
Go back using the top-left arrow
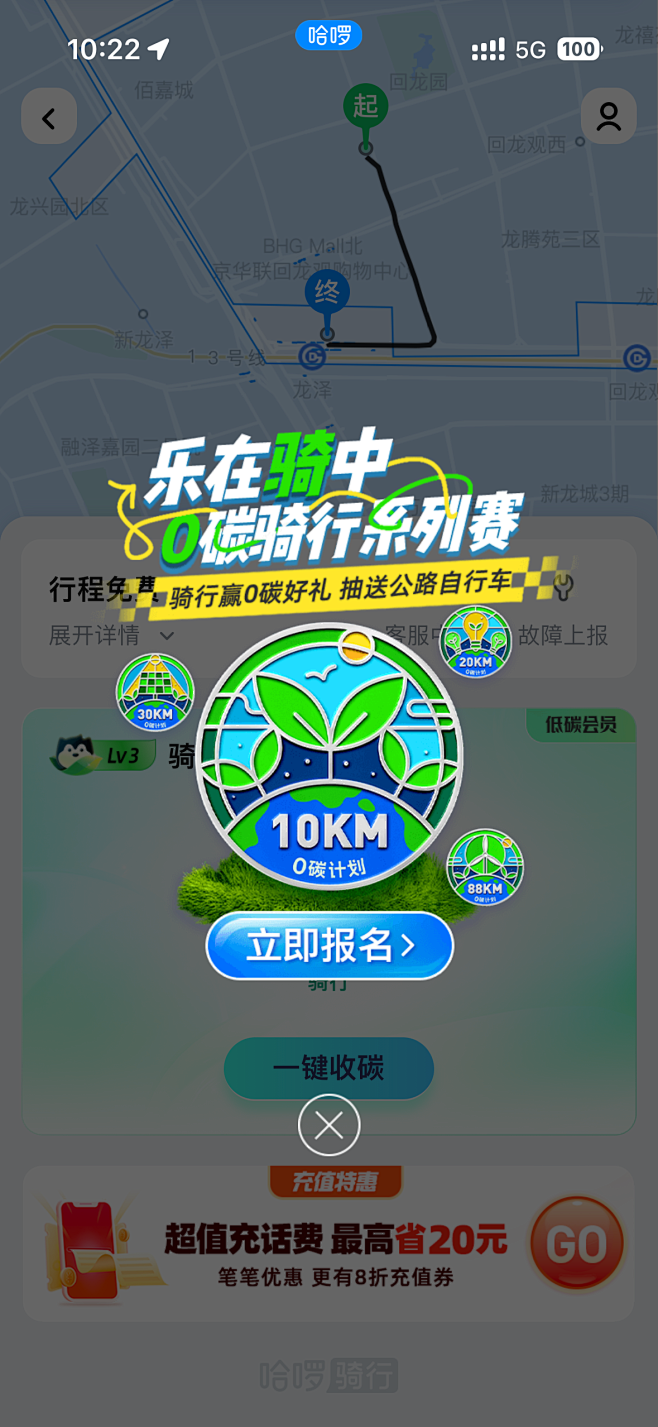(x=48, y=119)
